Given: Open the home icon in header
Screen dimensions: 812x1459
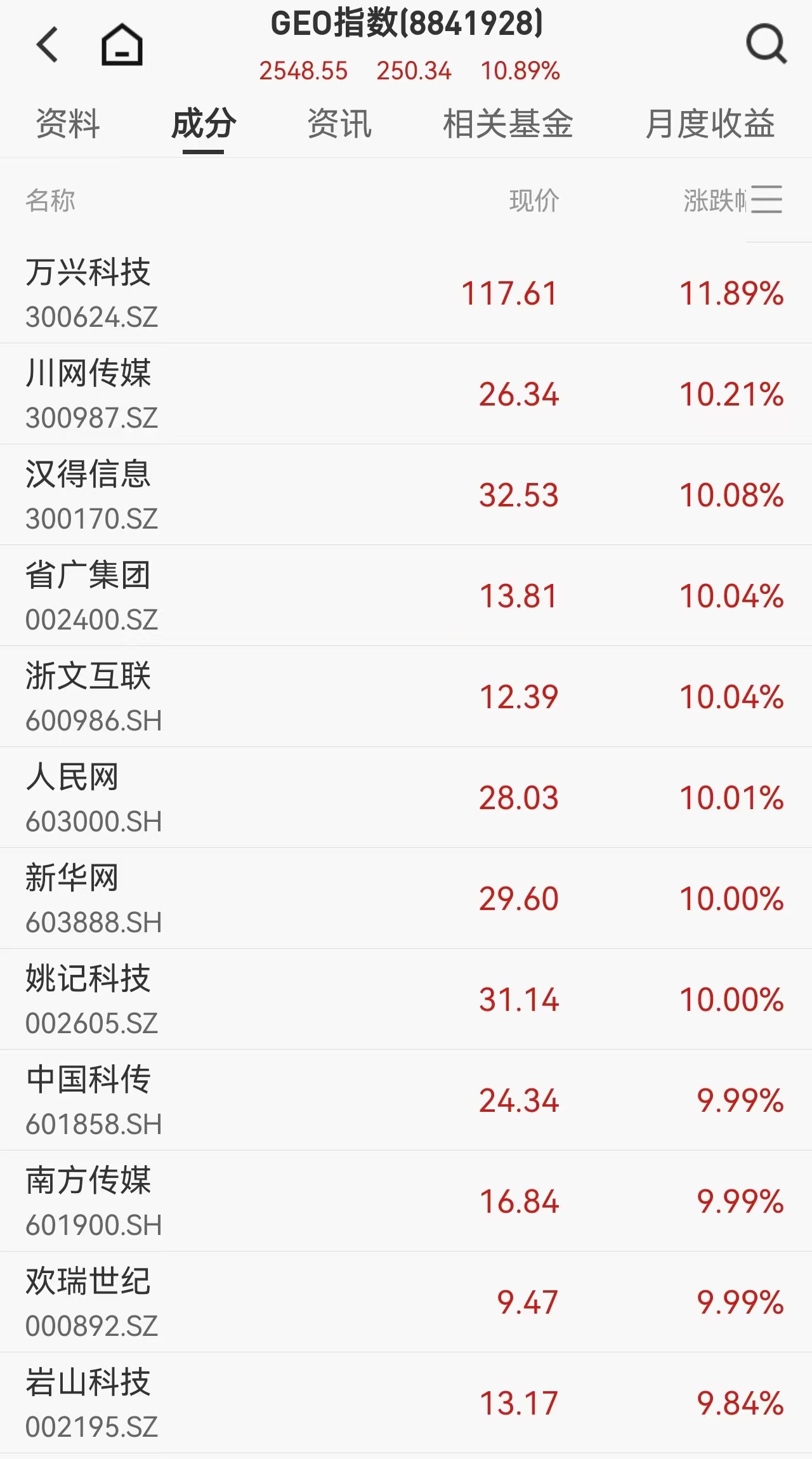Looking at the screenshot, I should [122, 45].
